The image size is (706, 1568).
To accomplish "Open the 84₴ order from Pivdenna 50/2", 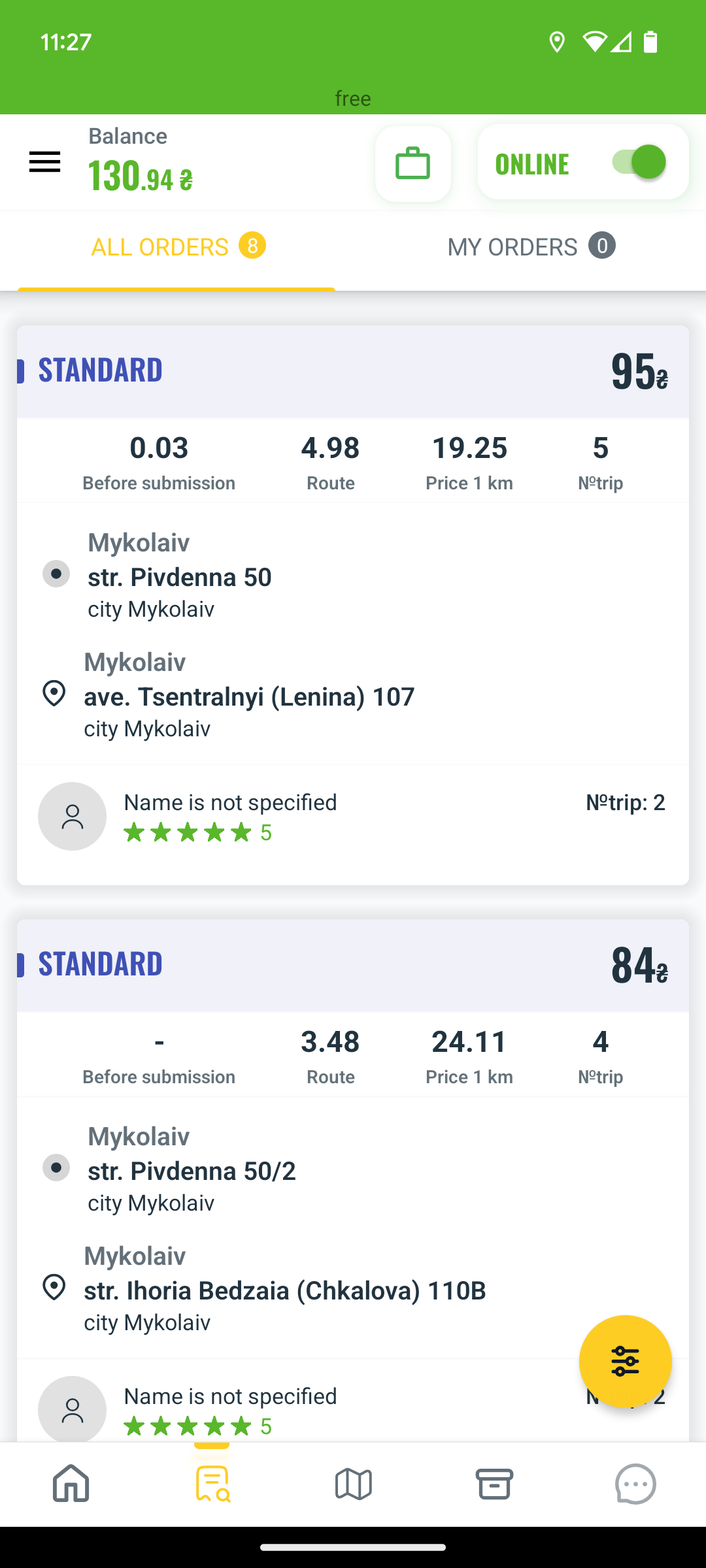I will click(353, 1180).
